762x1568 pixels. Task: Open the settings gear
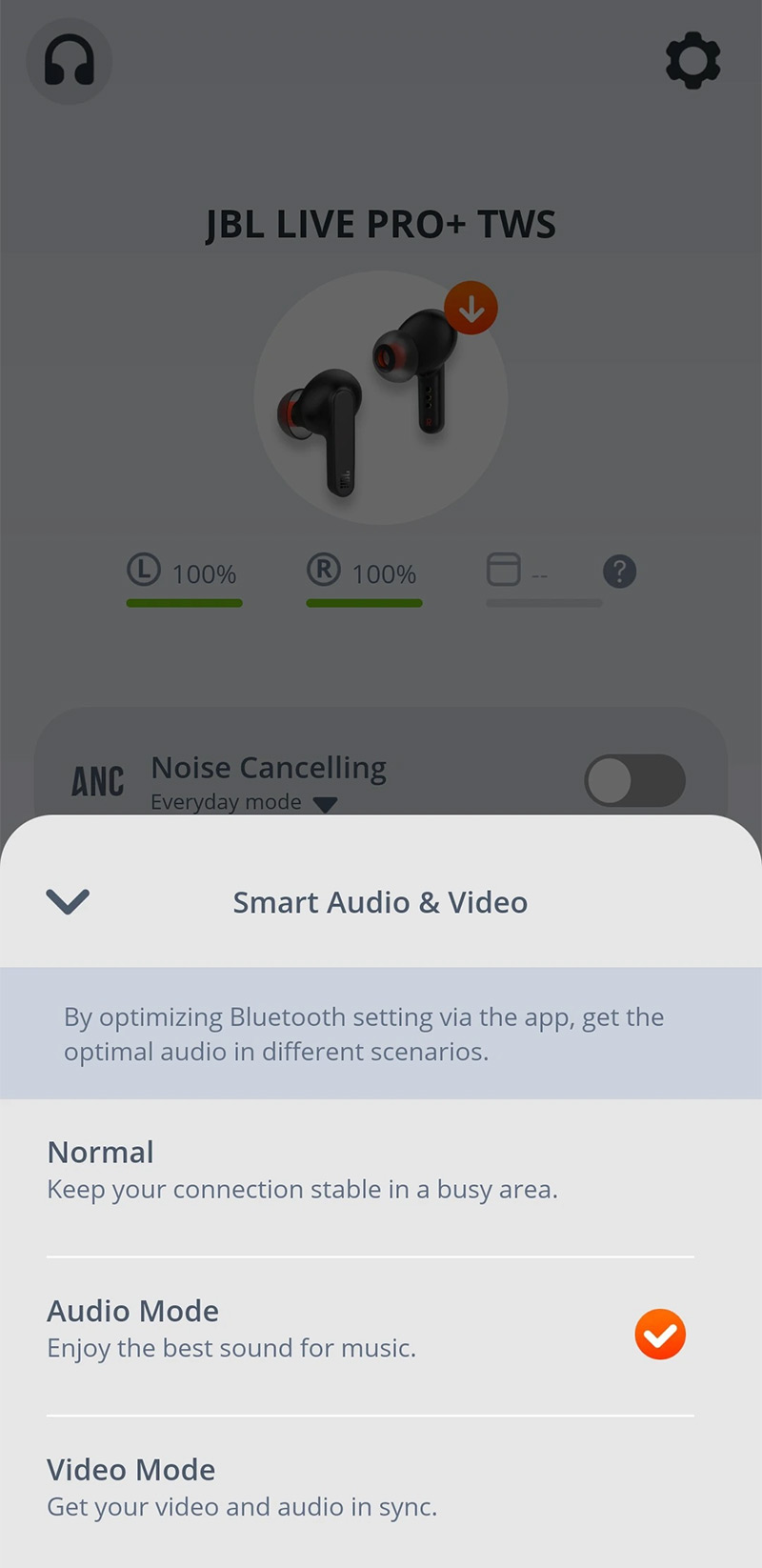[693, 60]
